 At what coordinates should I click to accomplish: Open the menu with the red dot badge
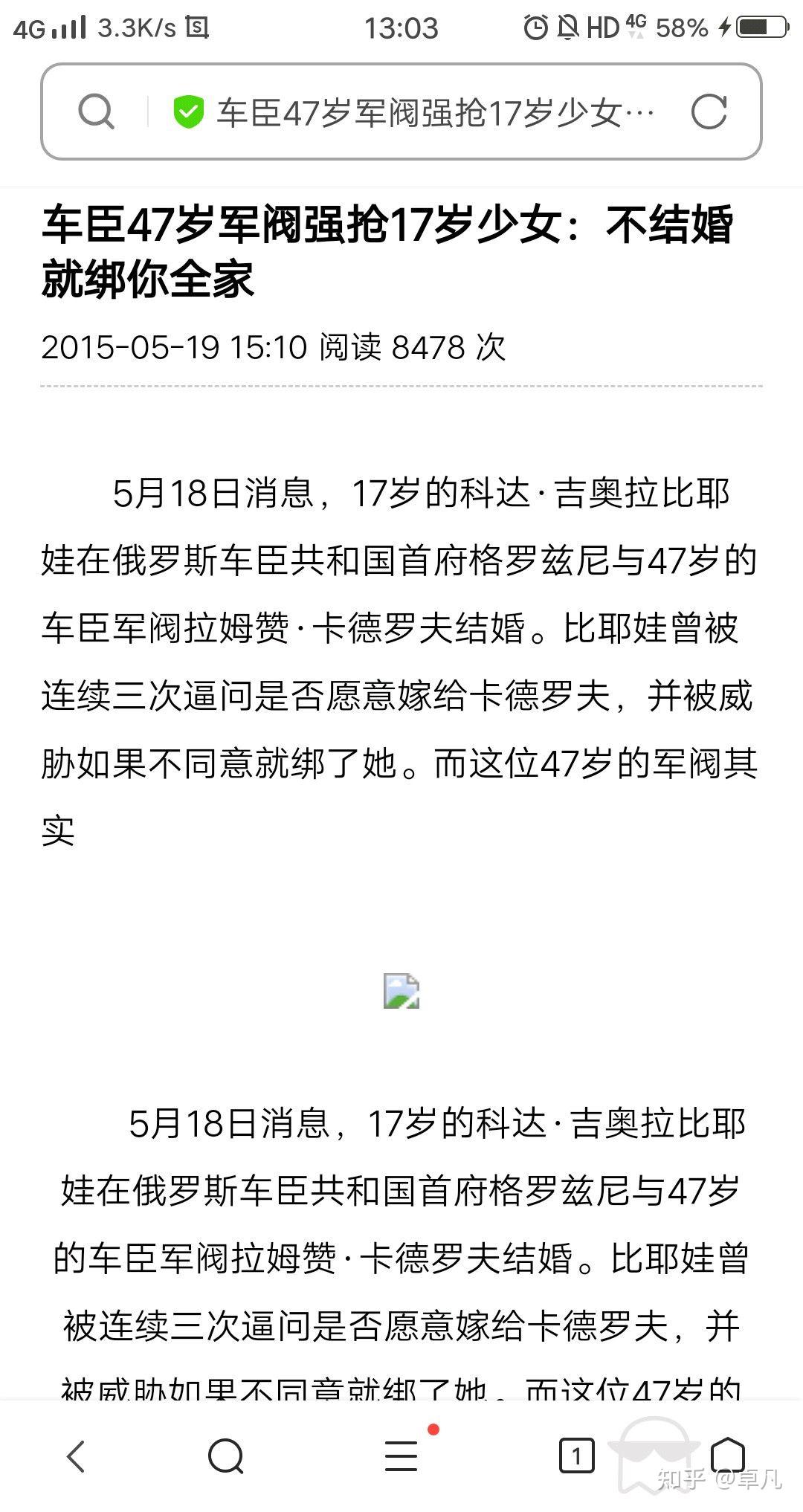click(x=400, y=1455)
